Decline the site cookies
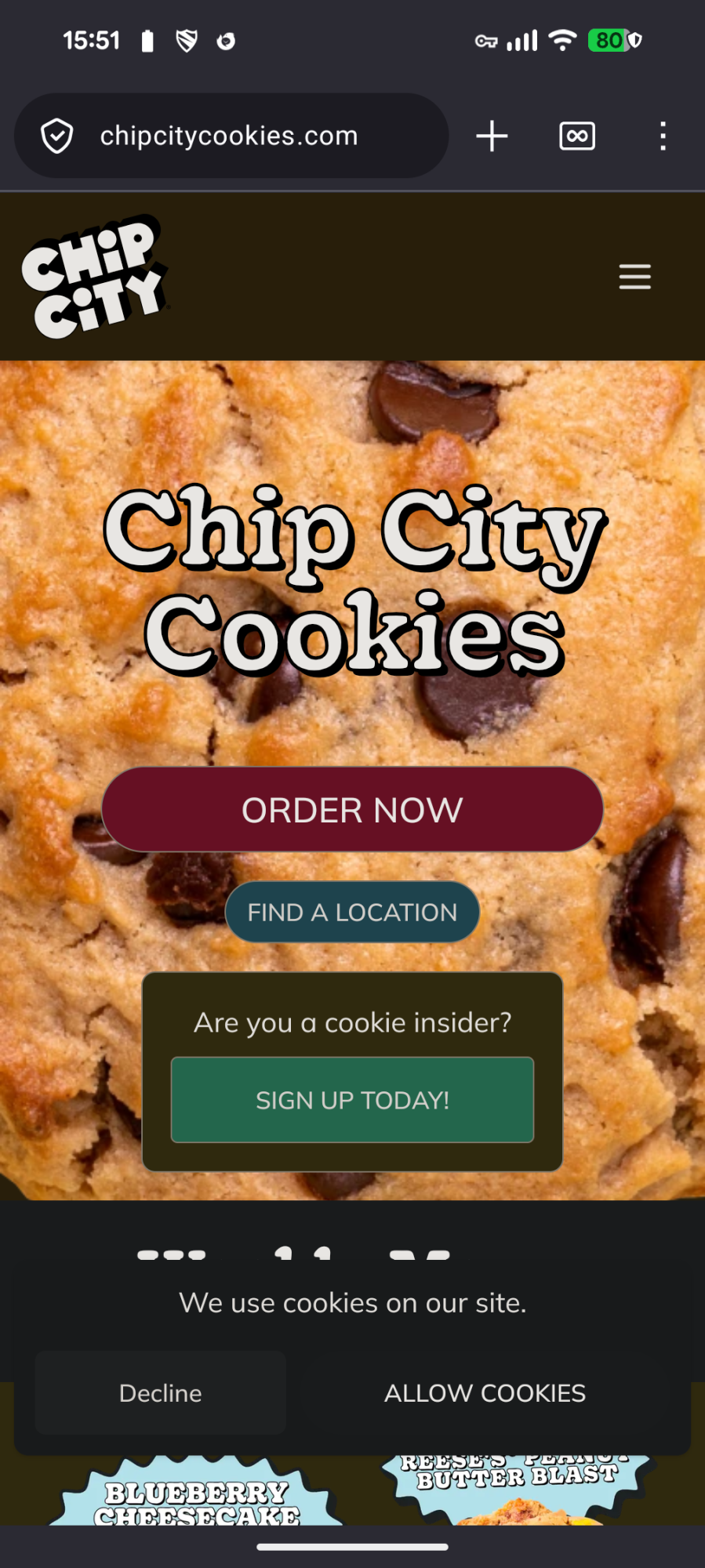The height and width of the screenshot is (1568, 705). (x=161, y=1393)
